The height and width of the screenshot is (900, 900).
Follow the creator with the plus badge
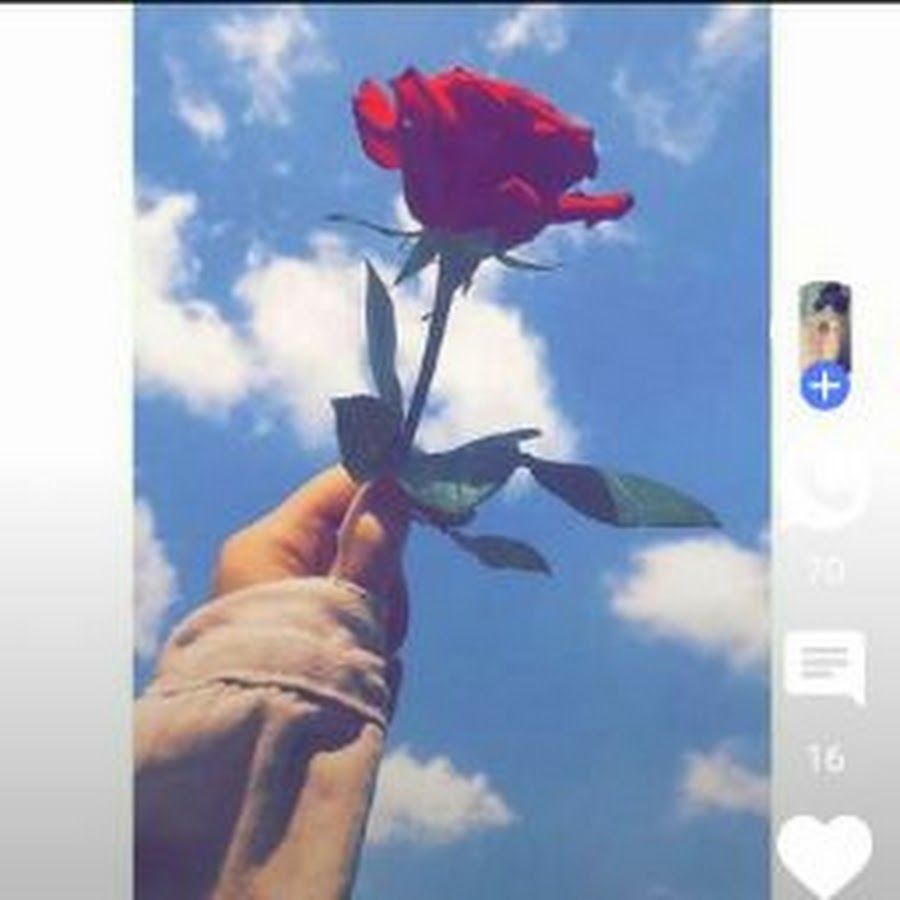(x=825, y=386)
